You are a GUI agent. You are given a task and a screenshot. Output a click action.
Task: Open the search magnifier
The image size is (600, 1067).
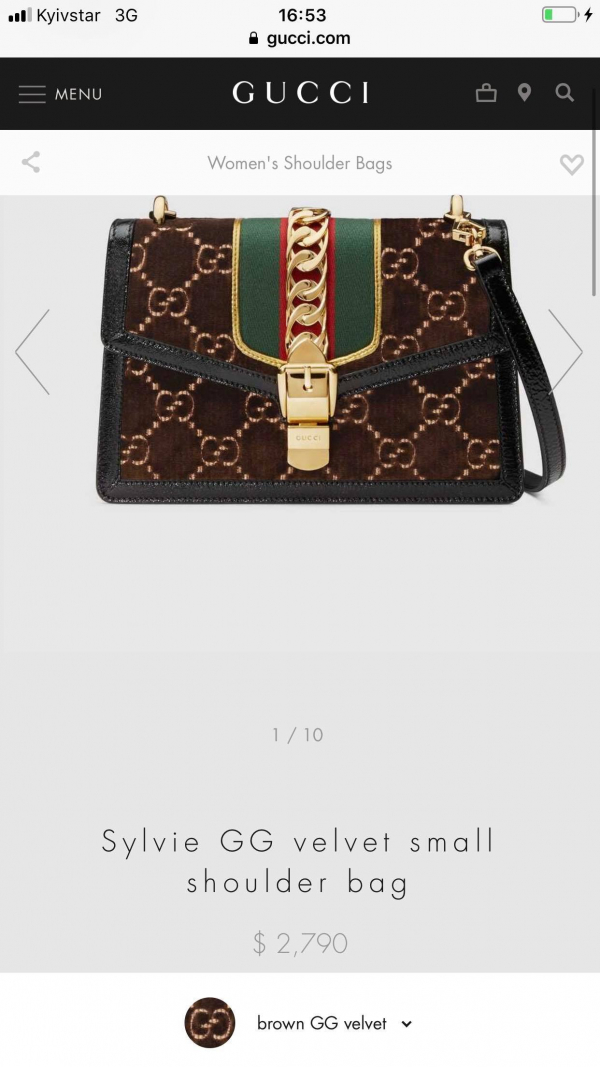[x=565, y=93]
